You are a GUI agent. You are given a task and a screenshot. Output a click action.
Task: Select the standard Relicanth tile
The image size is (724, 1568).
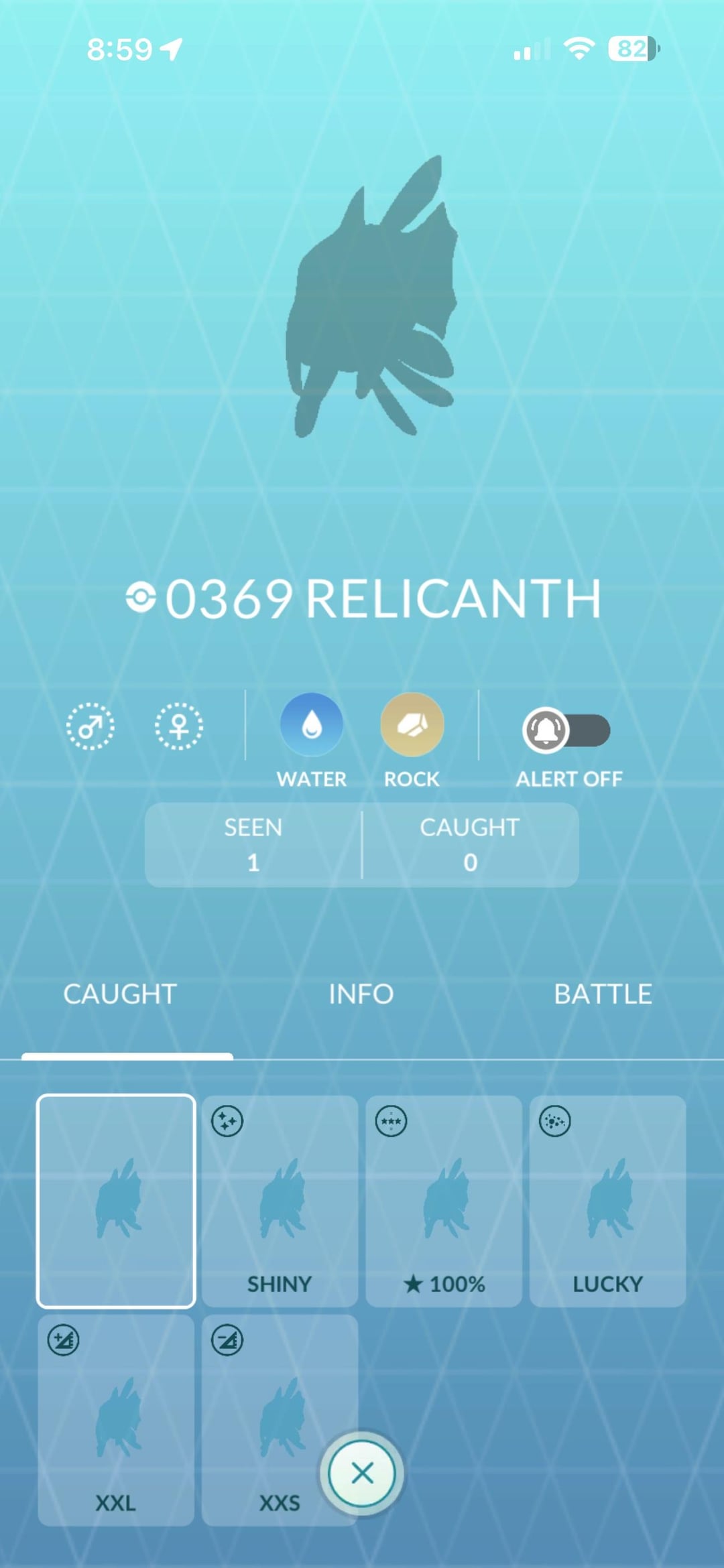116,1201
